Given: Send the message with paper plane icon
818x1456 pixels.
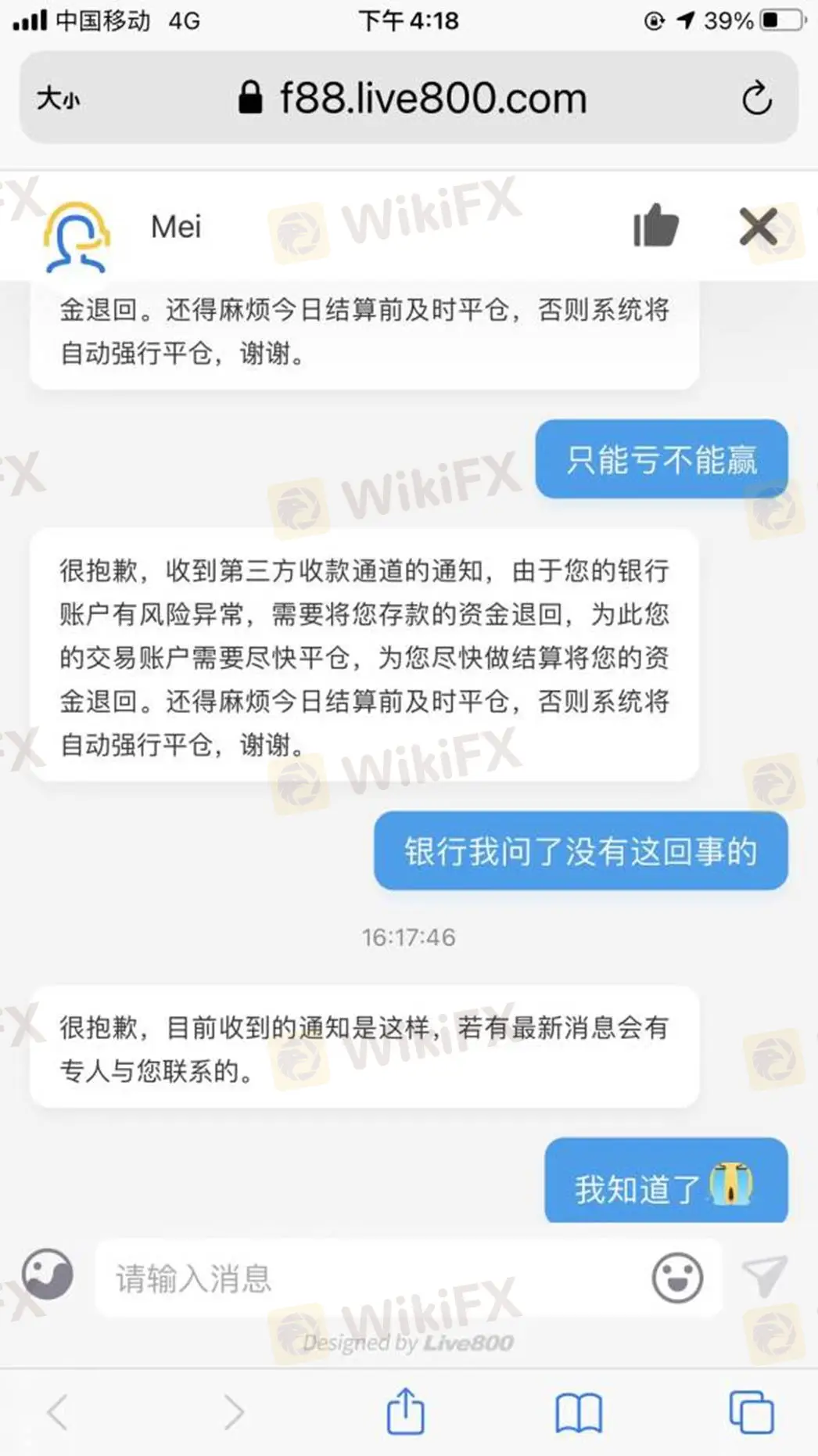Looking at the screenshot, I should click(x=764, y=1277).
